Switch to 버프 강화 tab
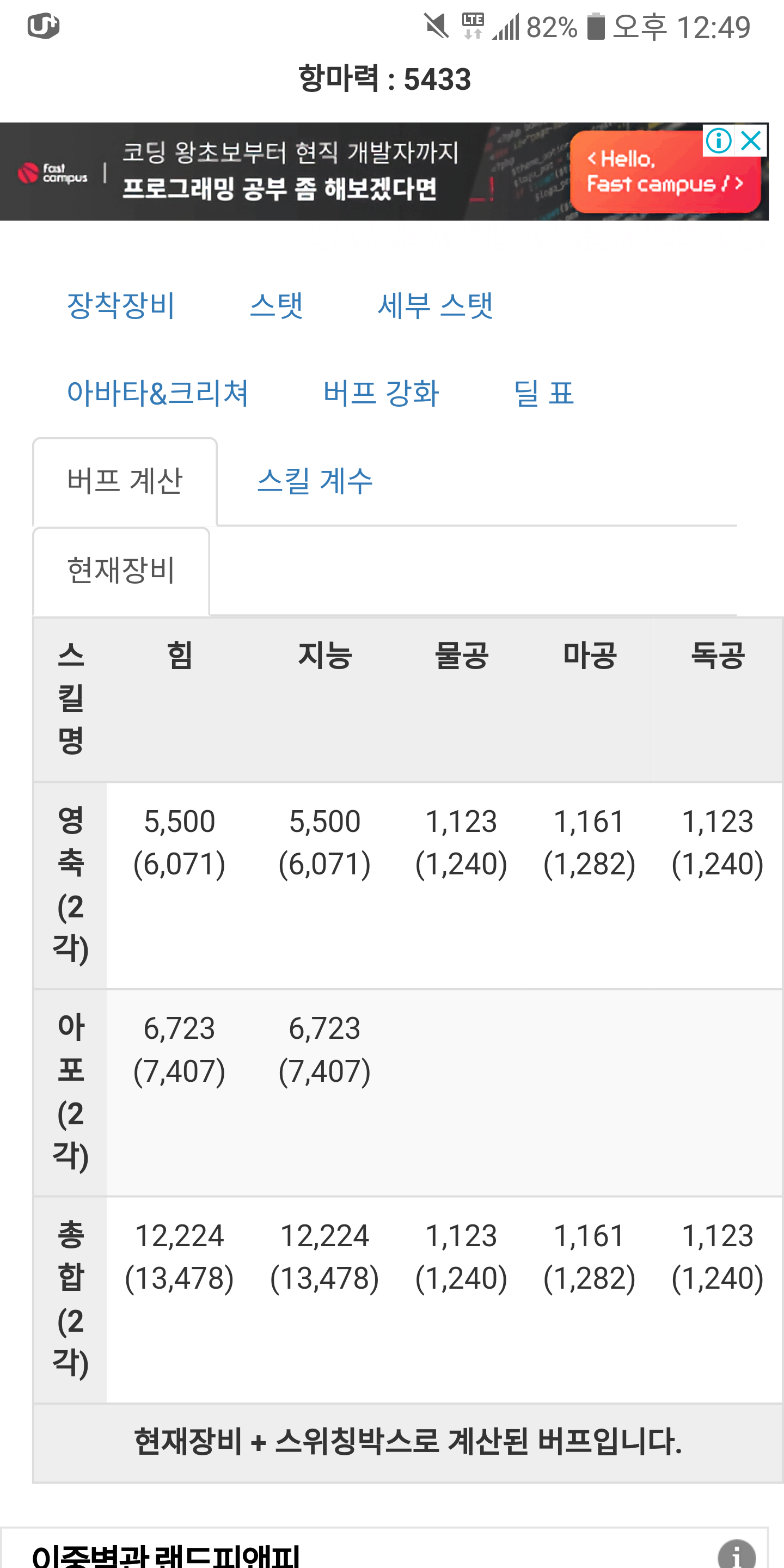 click(381, 393)
